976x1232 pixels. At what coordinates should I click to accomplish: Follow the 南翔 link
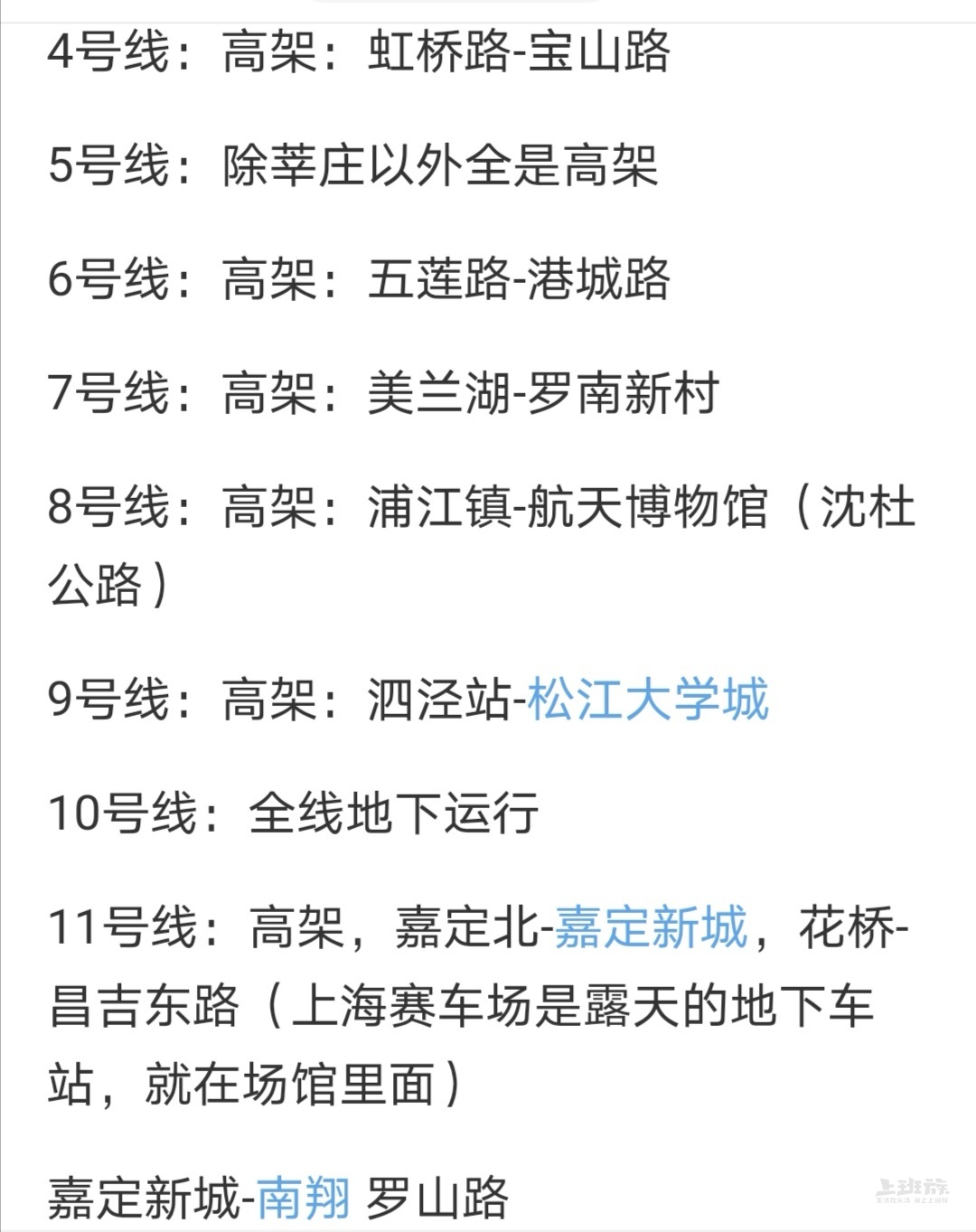point(304,1197)
